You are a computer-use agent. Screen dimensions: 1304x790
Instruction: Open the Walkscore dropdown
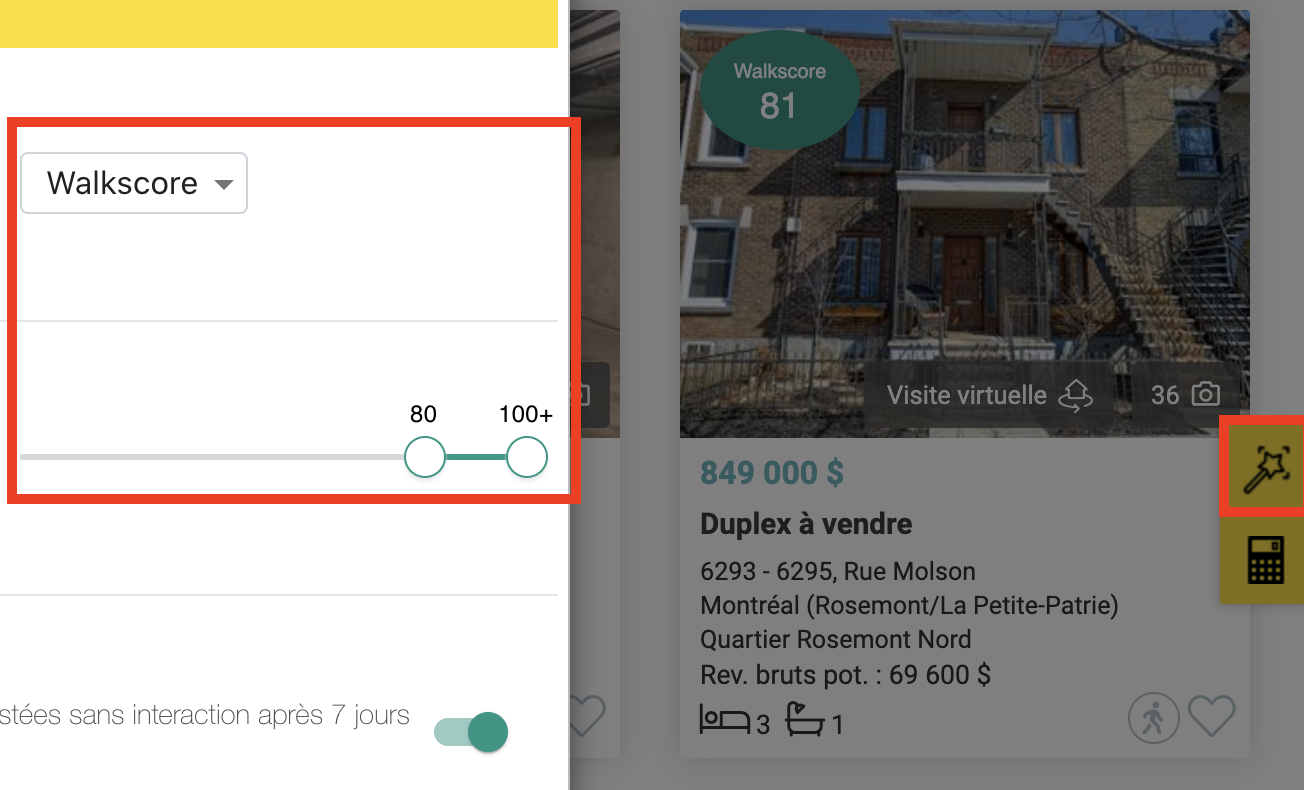pyautogui.click(x=134, y=183)
